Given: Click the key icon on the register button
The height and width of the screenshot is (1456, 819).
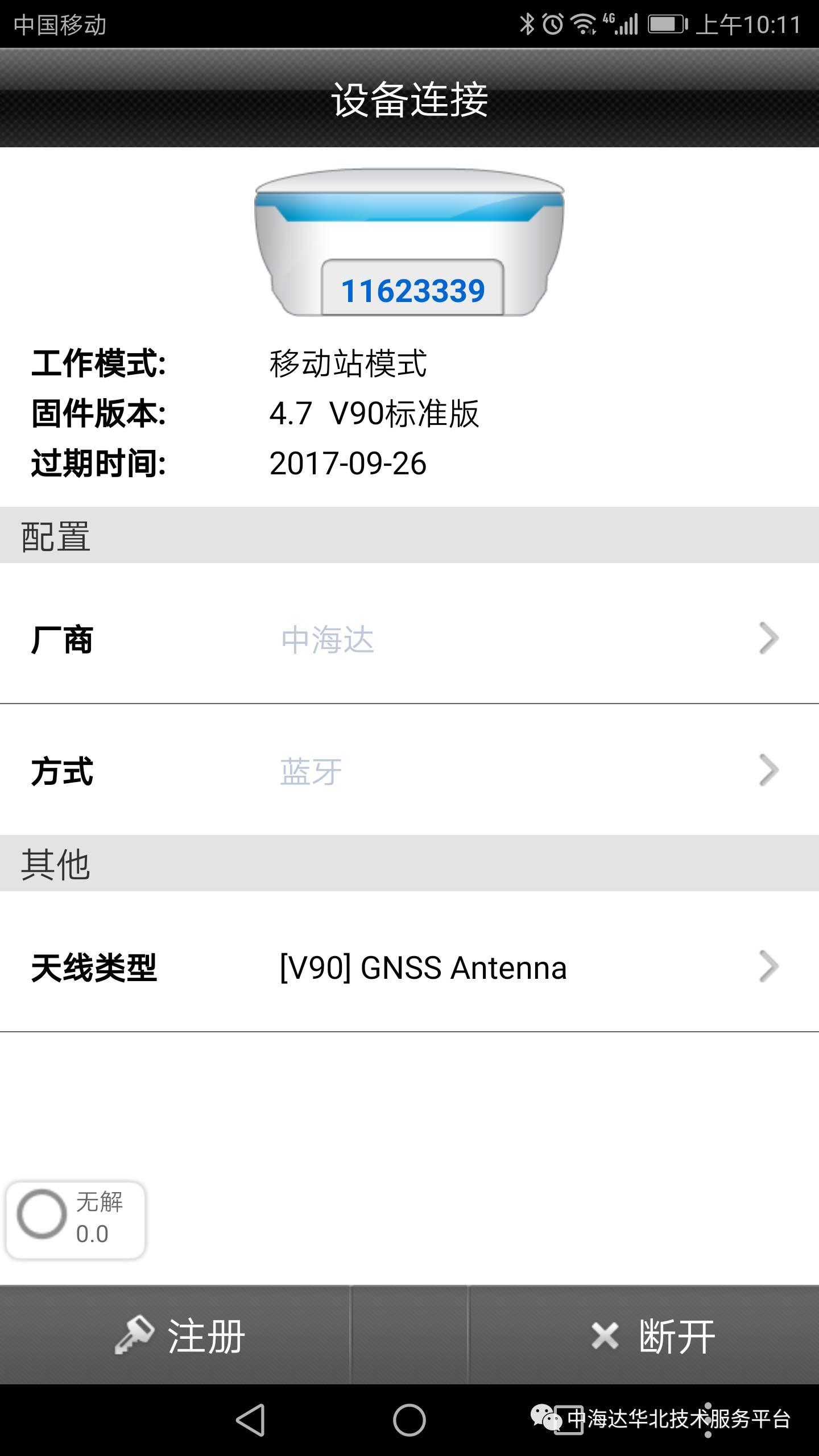Looking at the screenshot, I should pyautogui.click(x=134, y=1335).
